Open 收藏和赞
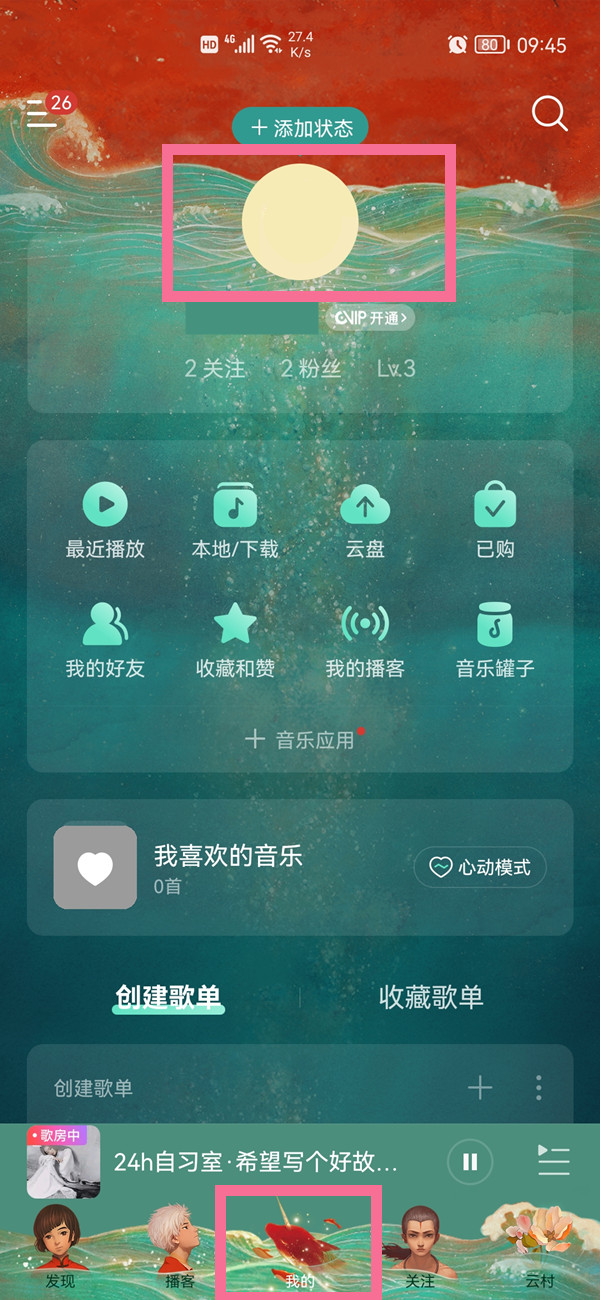Screen dimensions: 600x1300 click(235, 641)
